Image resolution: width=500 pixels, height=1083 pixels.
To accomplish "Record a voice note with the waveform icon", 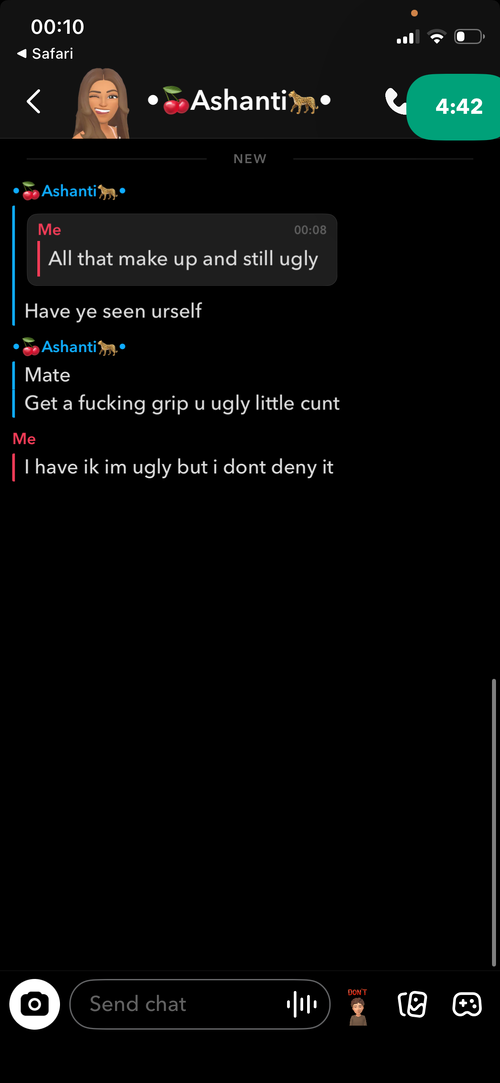I will pos(302,1004).
